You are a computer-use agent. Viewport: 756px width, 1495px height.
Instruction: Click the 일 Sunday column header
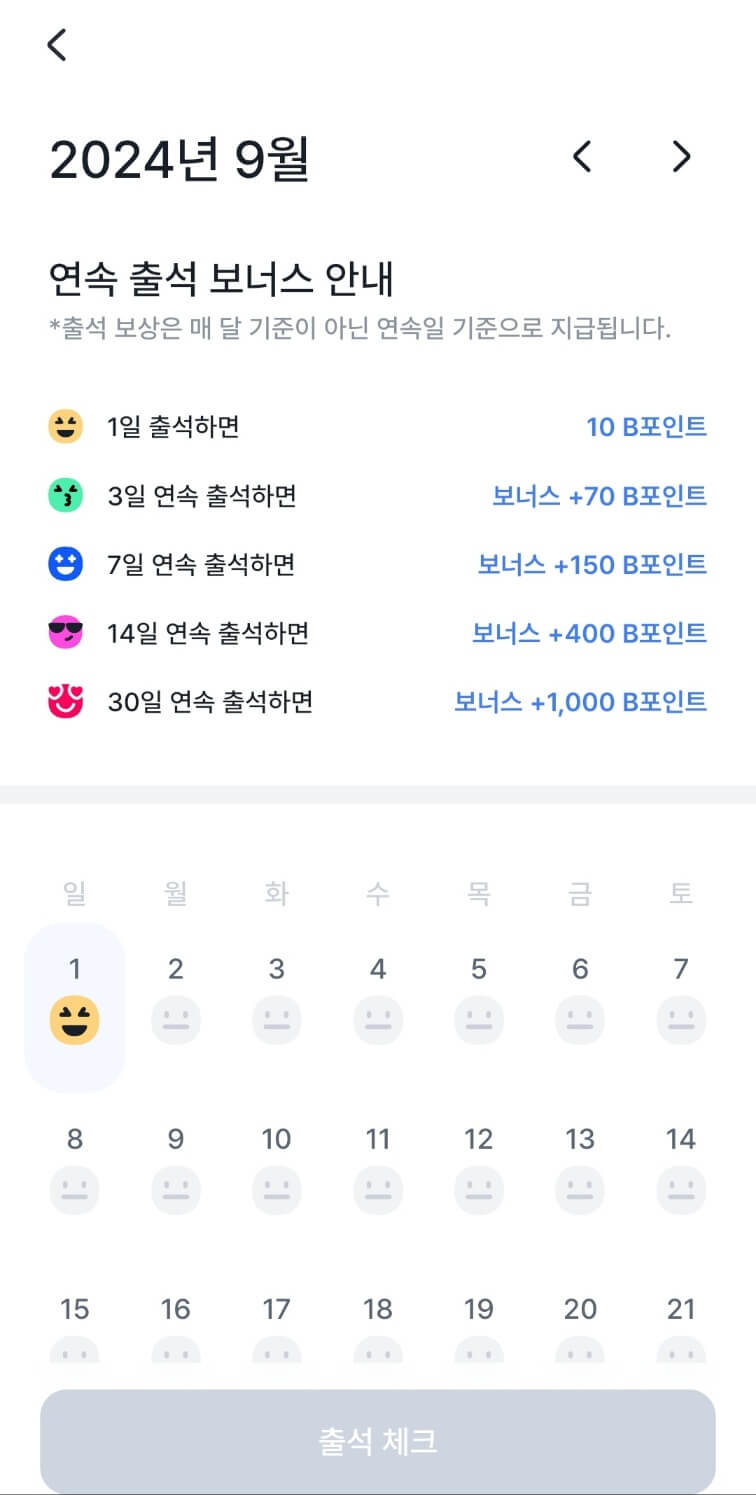pos(74,893)
